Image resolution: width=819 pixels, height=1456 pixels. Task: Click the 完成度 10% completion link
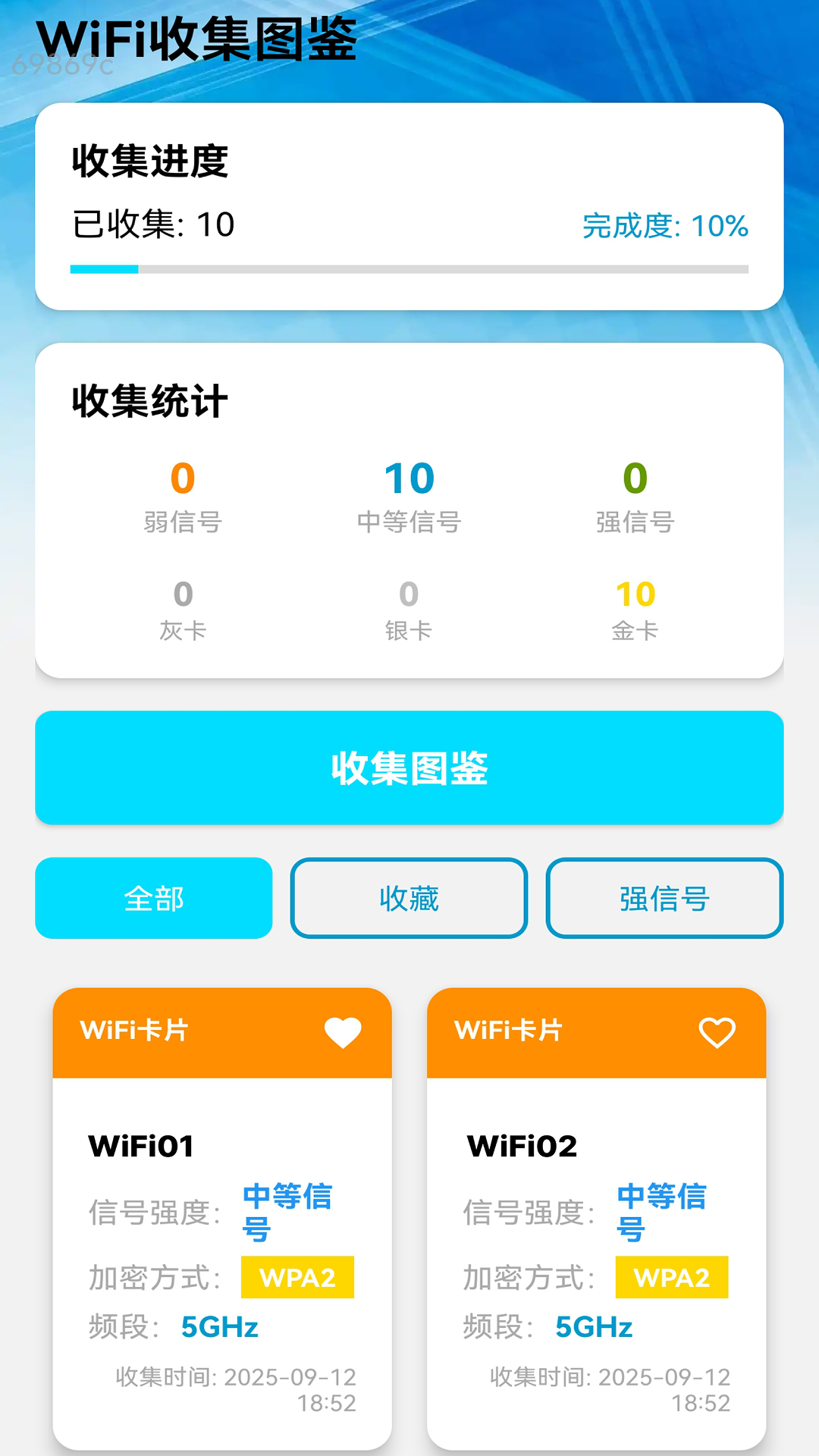pyautogui.click(x=665, y=225)
